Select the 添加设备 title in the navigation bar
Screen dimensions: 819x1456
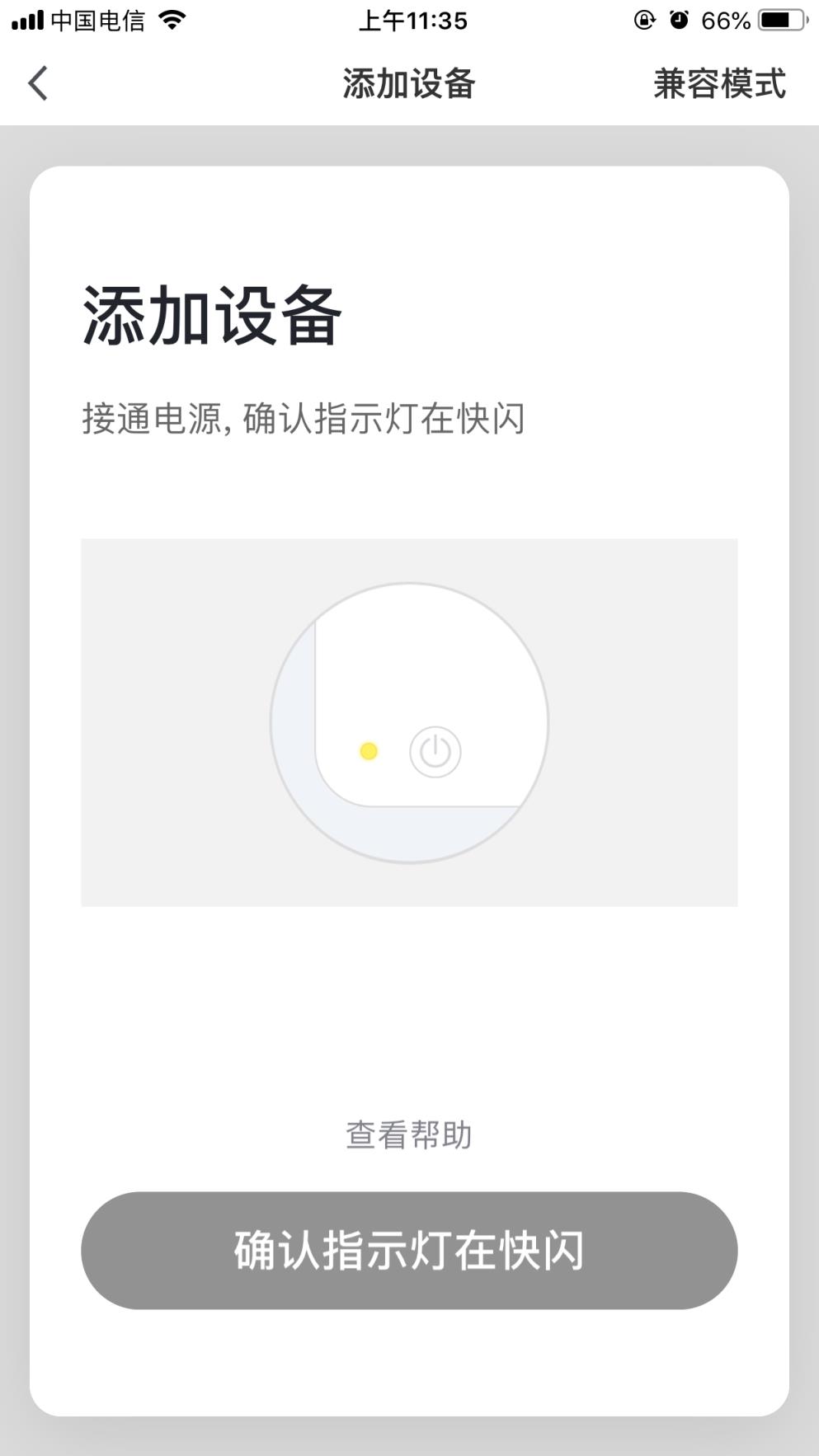pos(409,83)
